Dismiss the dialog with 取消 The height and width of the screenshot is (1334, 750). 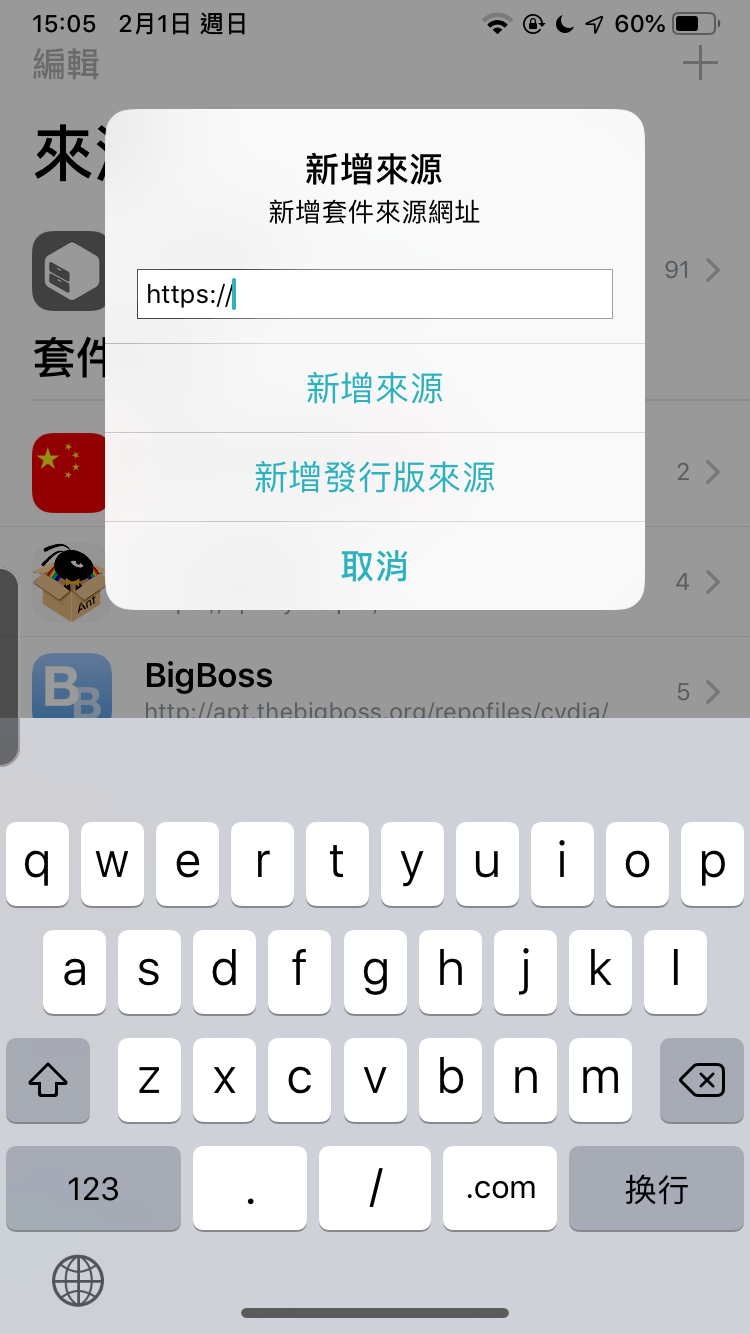pyautogui.click(x=374, y=566)
